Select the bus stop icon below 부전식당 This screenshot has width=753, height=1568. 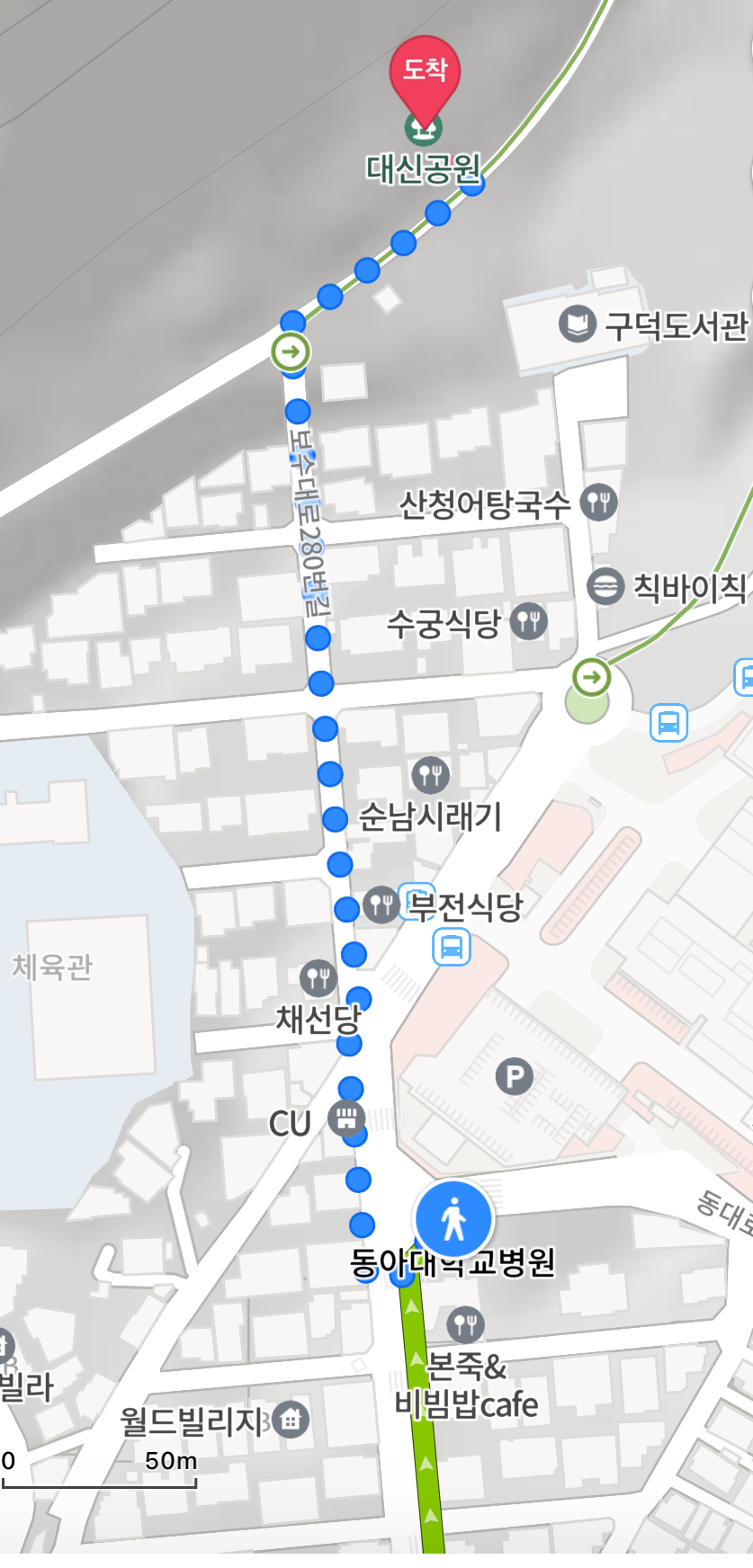click(x=452, y=947)
